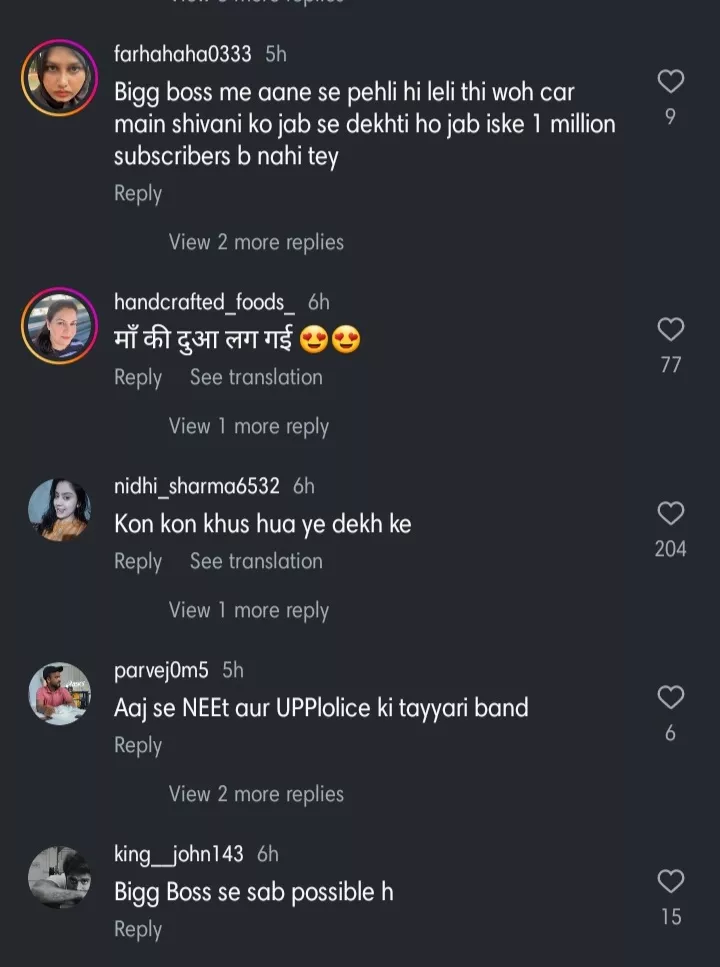Screen dimensions: 720x967
Task: Open the parvej0m5 username
Action: pos(161,671)
